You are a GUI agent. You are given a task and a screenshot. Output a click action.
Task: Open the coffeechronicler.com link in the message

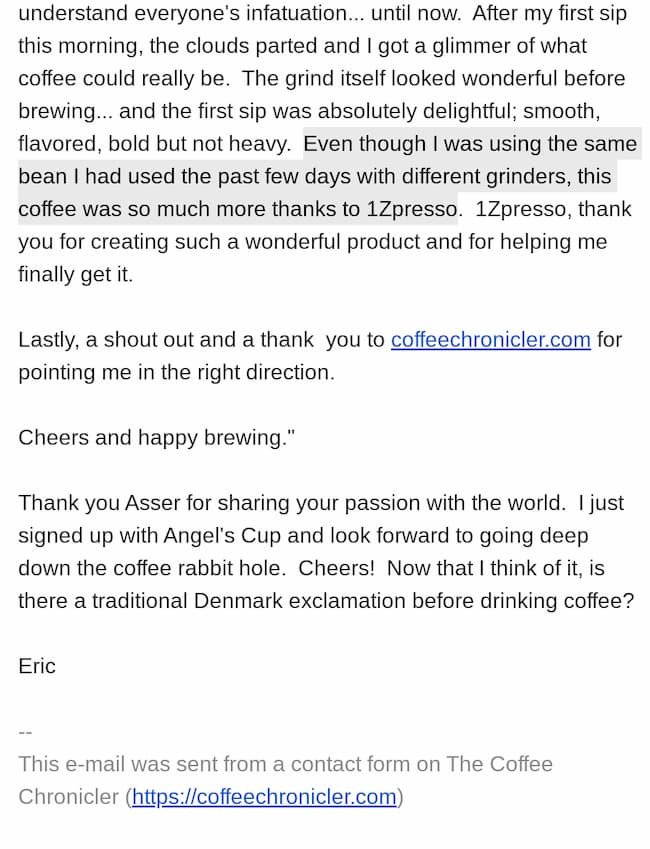[490, 340]
